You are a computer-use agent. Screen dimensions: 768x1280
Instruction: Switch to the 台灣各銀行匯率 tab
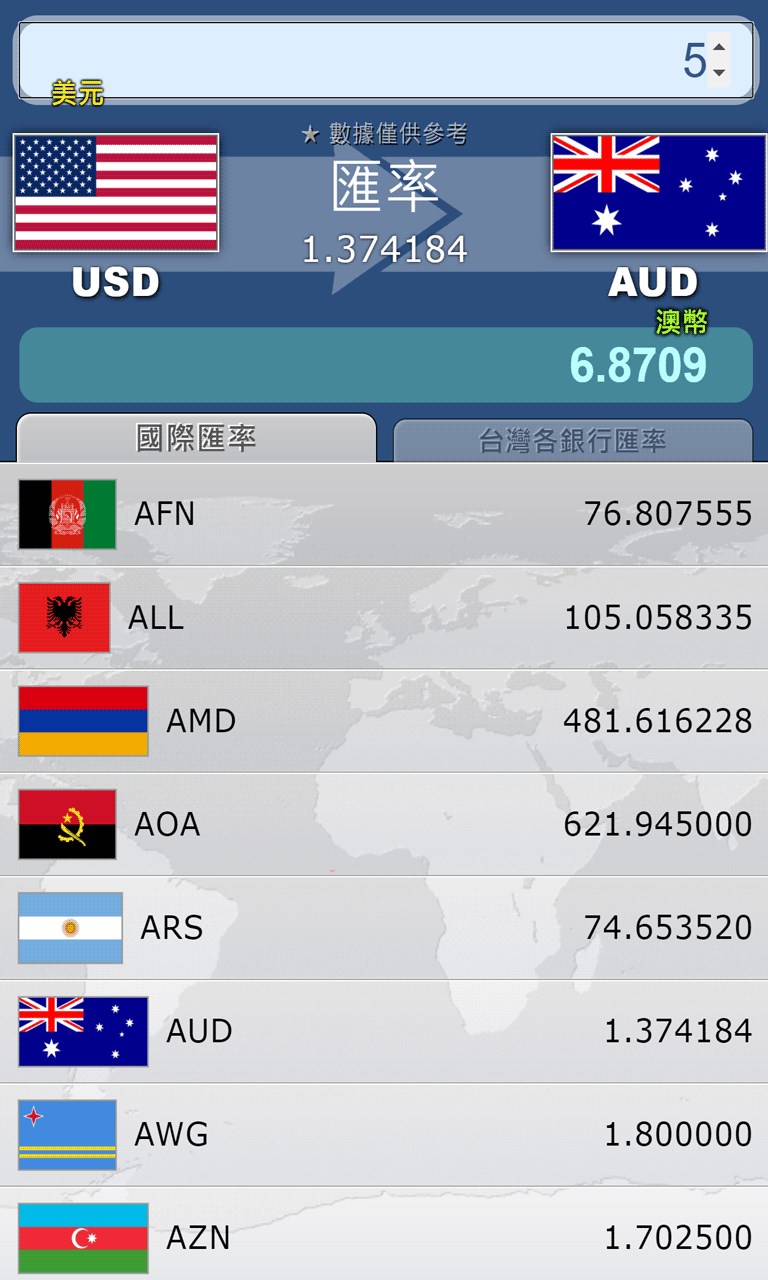572,441
